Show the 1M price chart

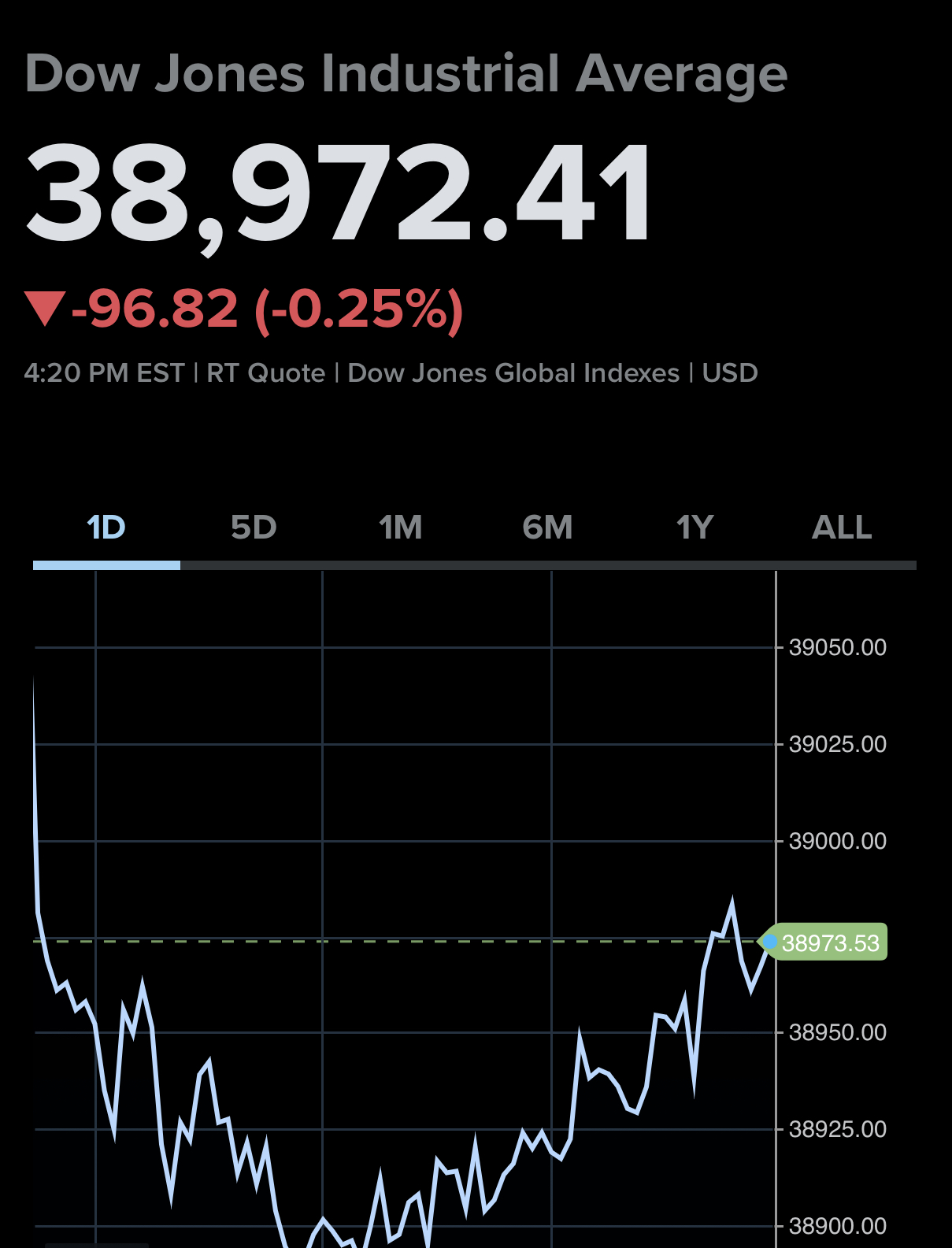pos(401,528)
